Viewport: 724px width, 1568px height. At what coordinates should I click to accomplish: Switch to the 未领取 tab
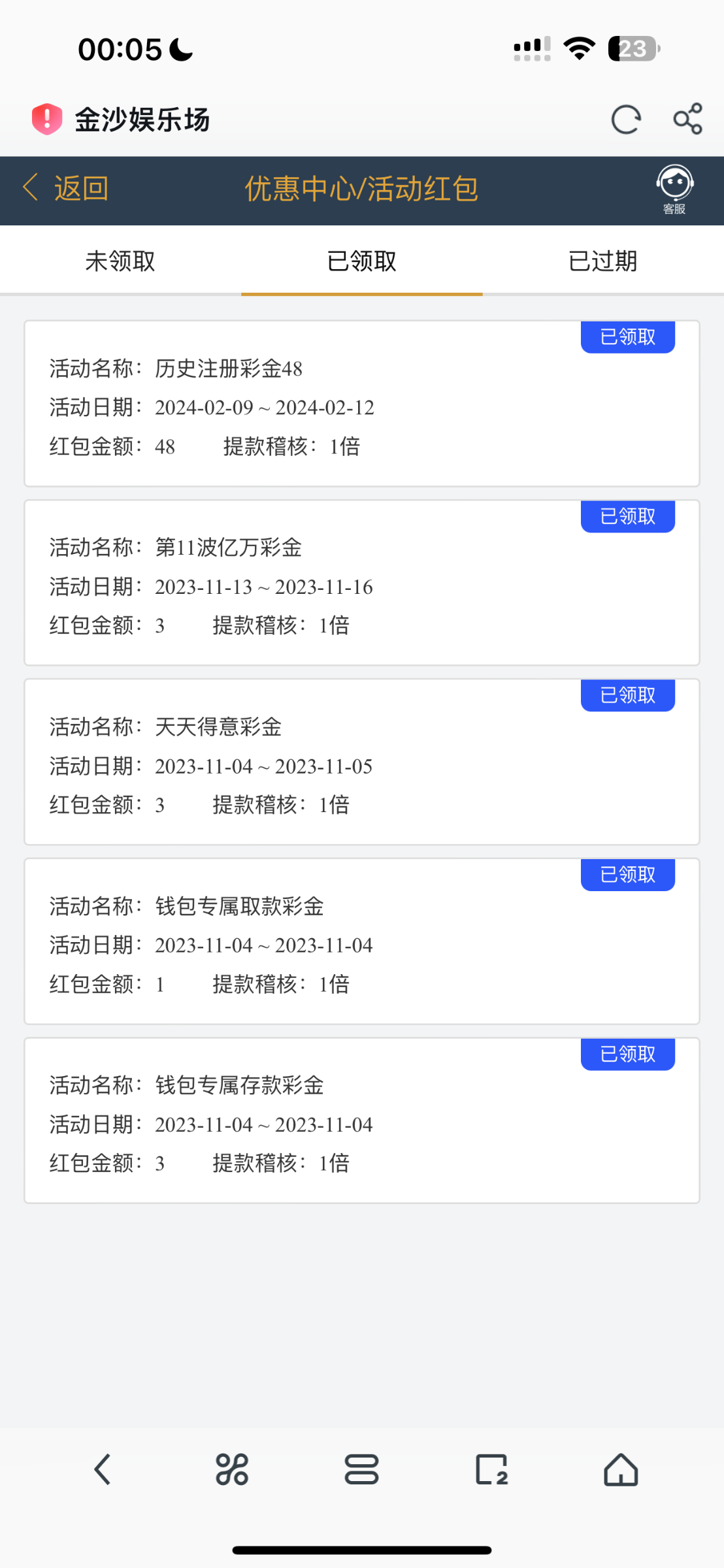120,261
